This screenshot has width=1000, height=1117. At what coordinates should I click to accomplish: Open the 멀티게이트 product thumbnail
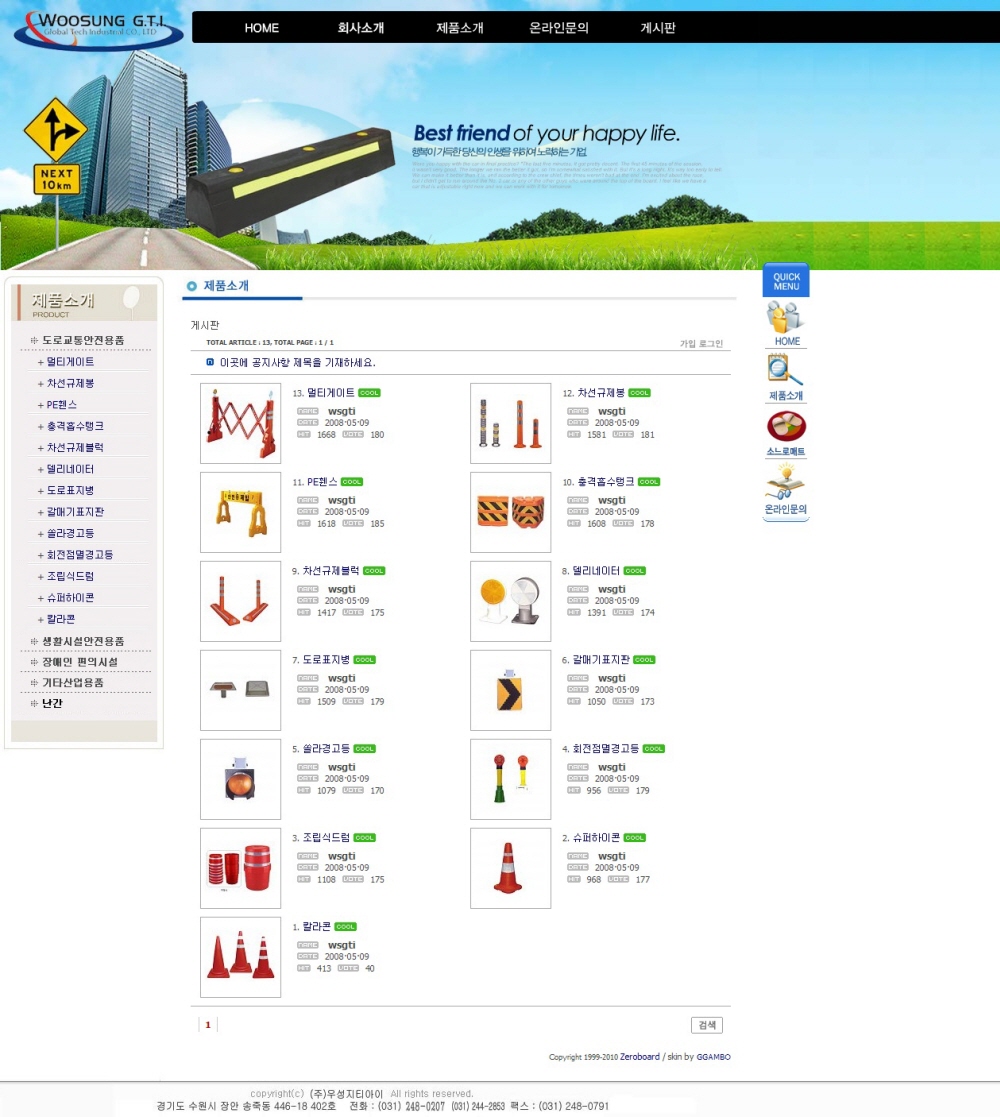coord(240,423)
